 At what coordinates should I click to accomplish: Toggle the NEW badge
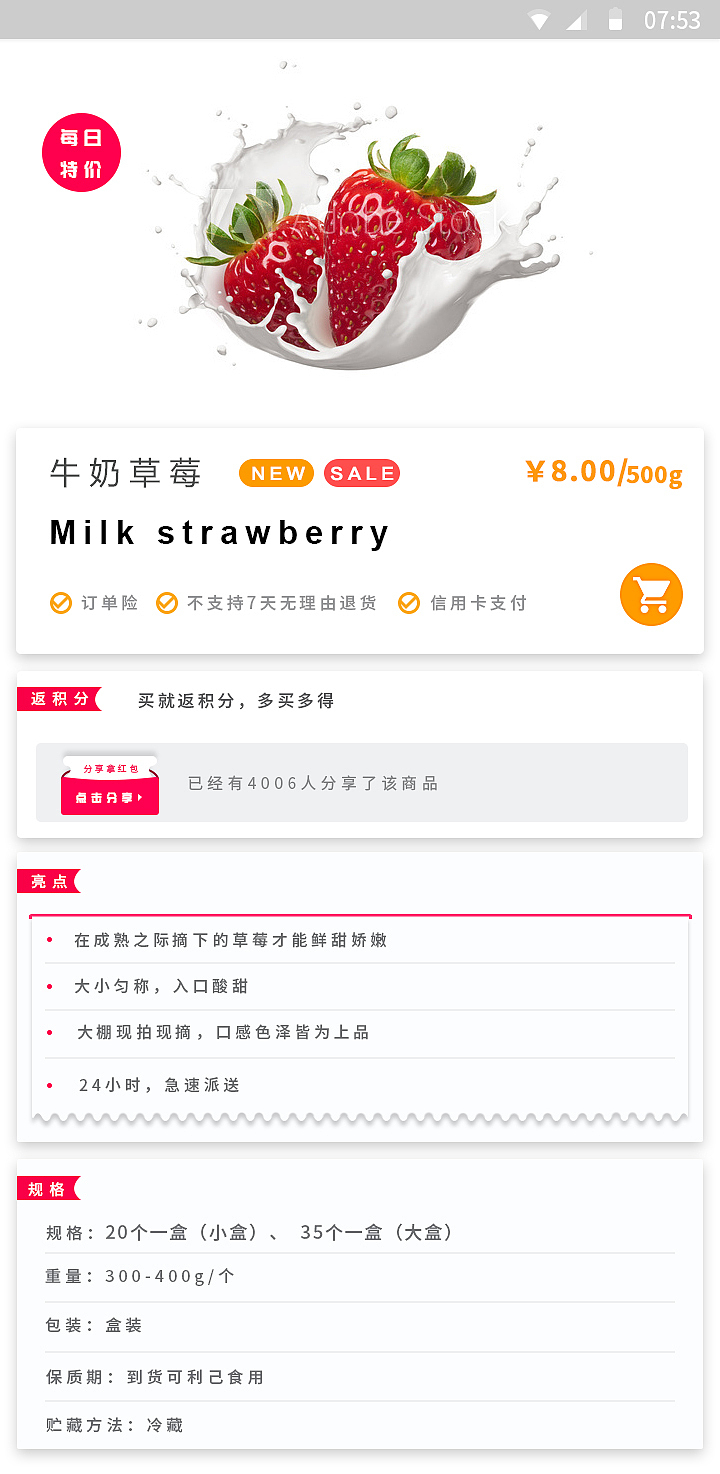[276, 473]
